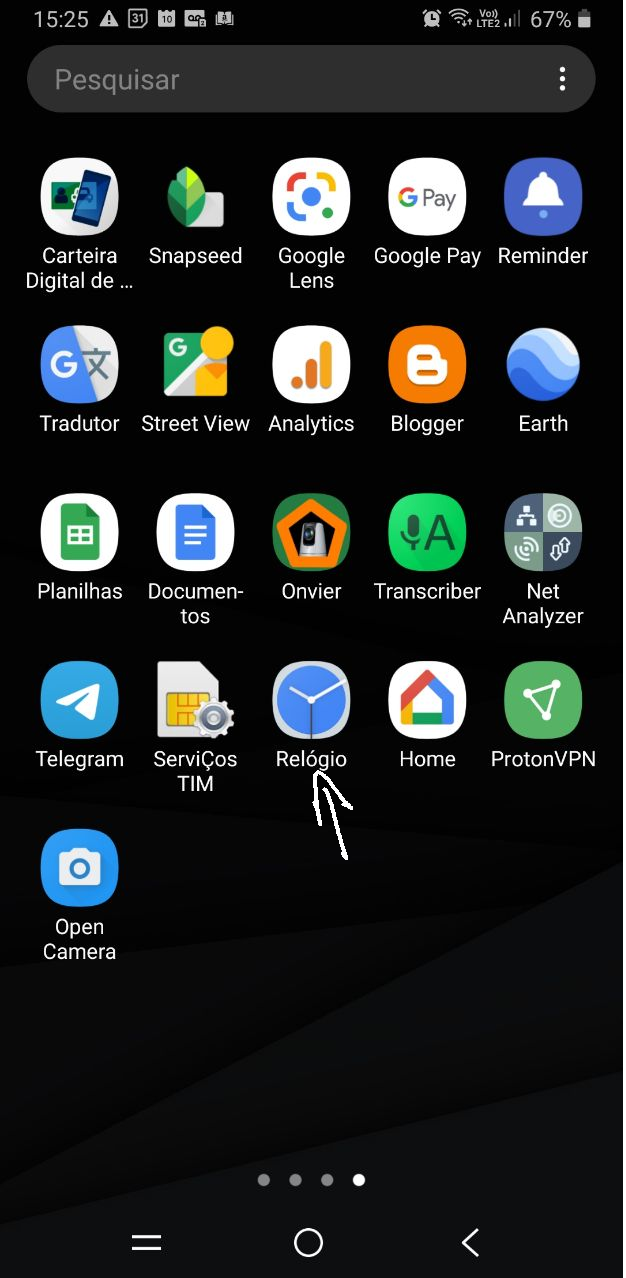Open Google Lens
The width and height of the screenshot is (626, 1278).
(311, 197)
